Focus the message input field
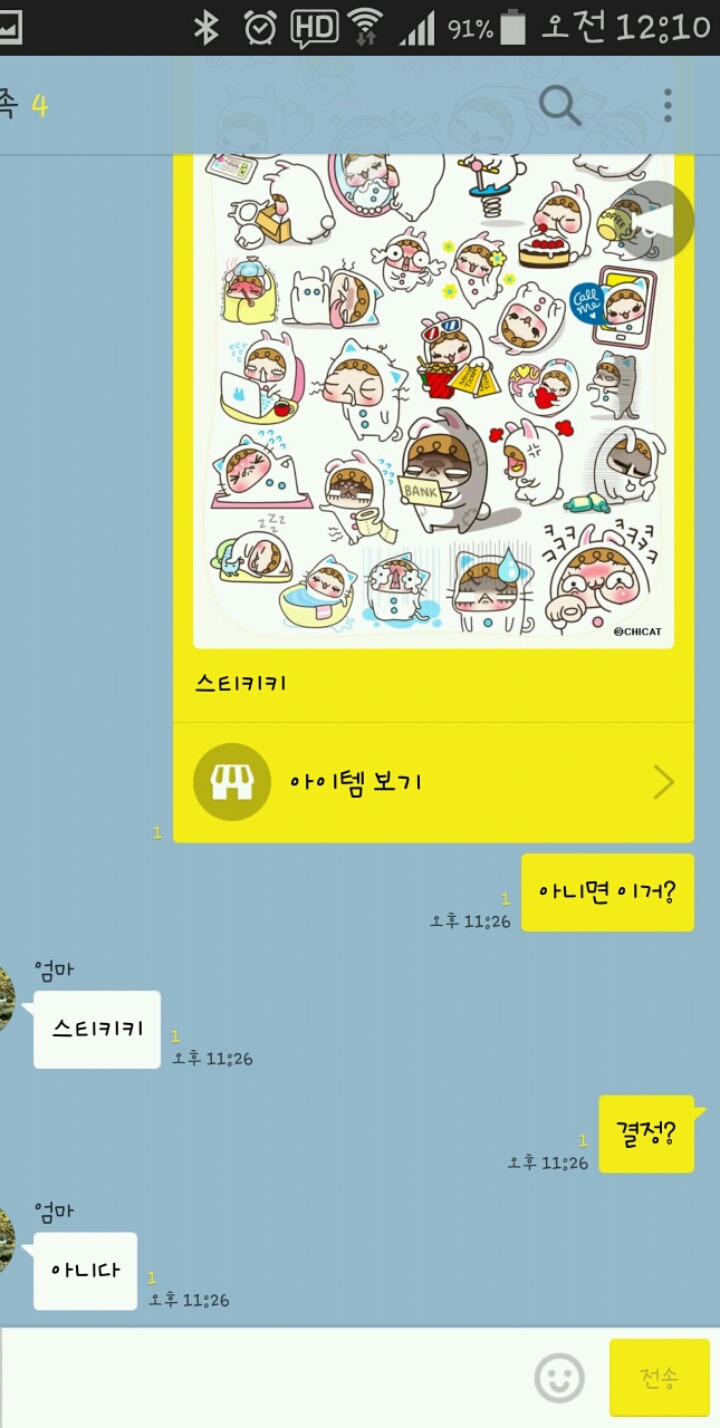Viewport: 720px width, 1428px height. (260, 1378)
